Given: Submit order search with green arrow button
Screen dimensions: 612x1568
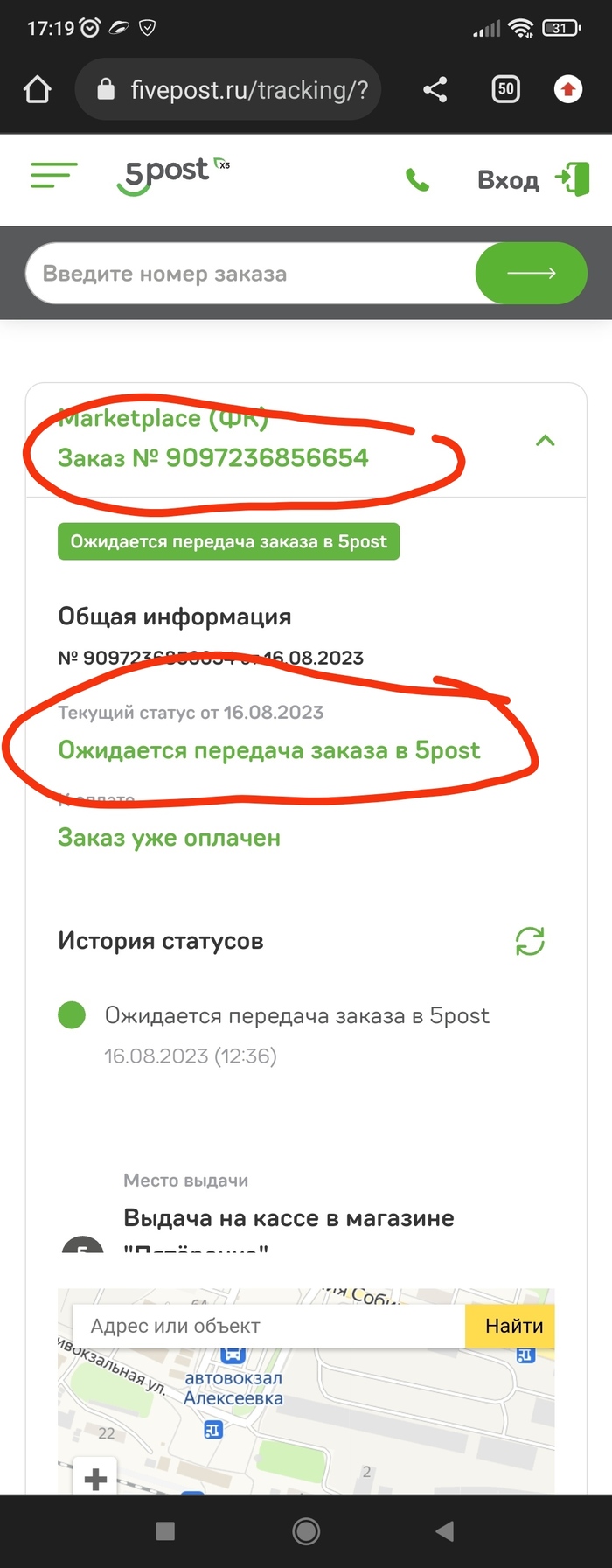Looking at the screenshot, I should 531,274.
